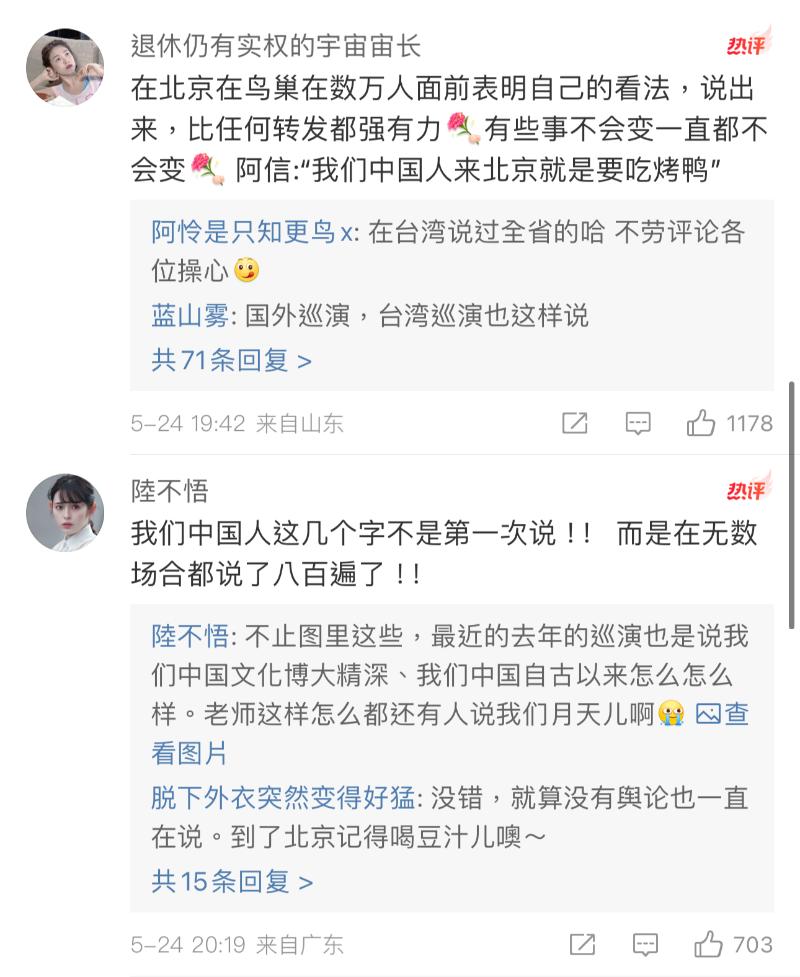Open 陸不悟's avatar
The image size is (800, 977).
click(64, 513)
